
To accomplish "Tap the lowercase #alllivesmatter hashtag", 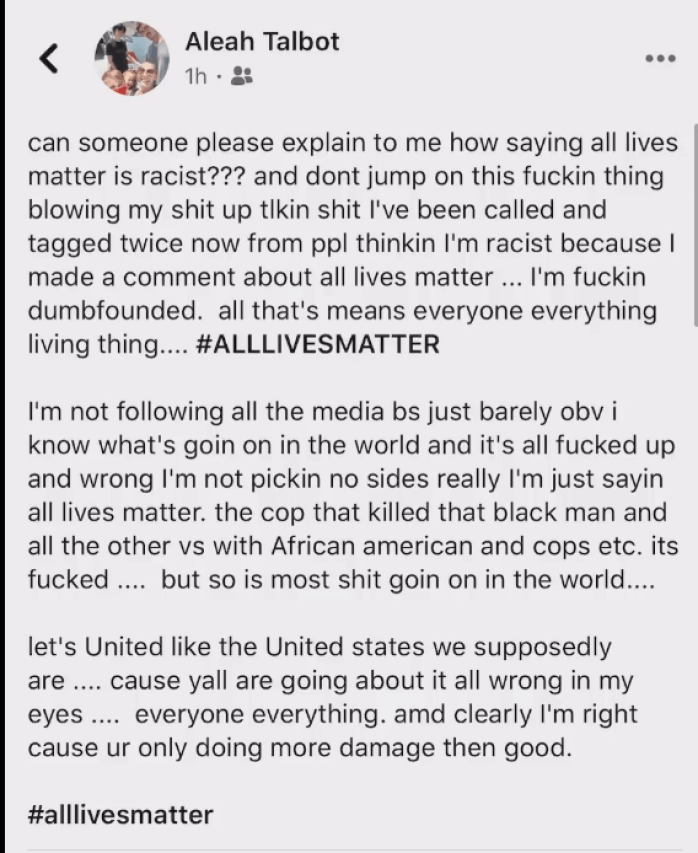I will (121, 815).
